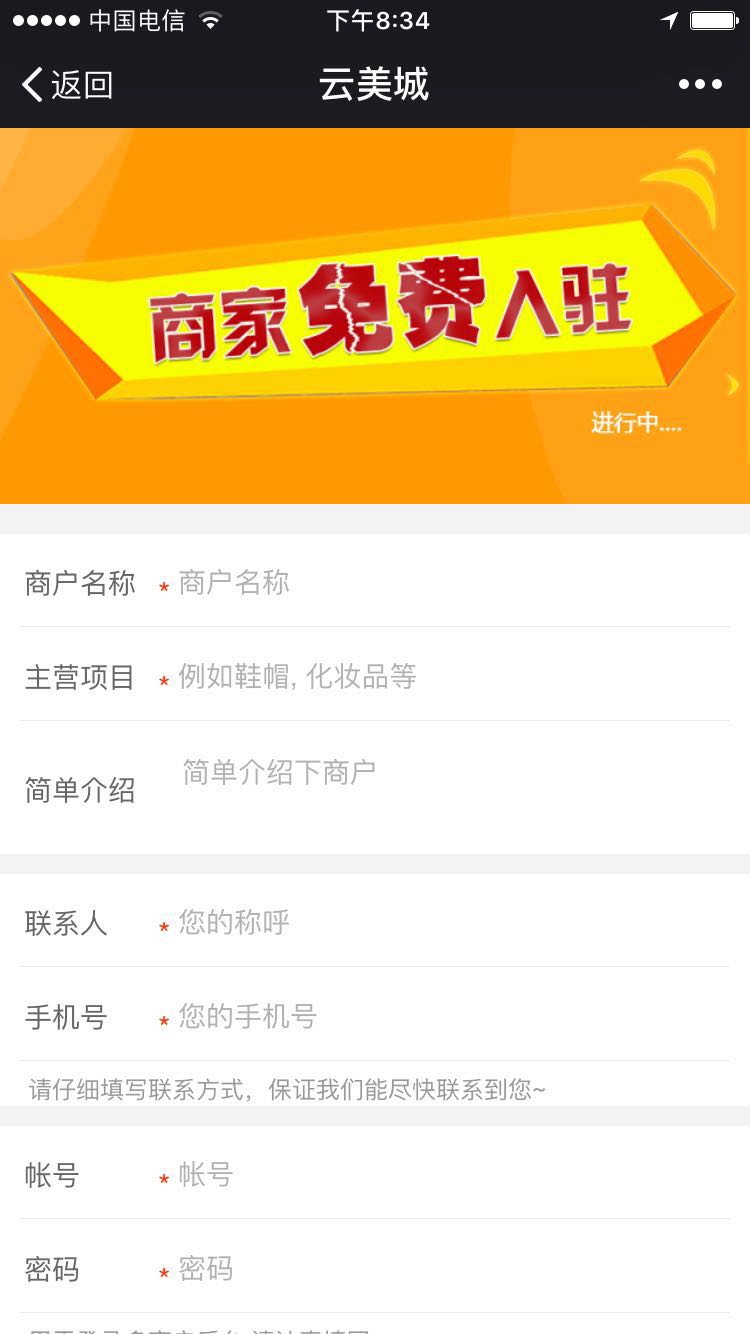This screenshot has width=750, height=1334.
Task: Select the 主营项目 input field
Action: tap(450, 677)
